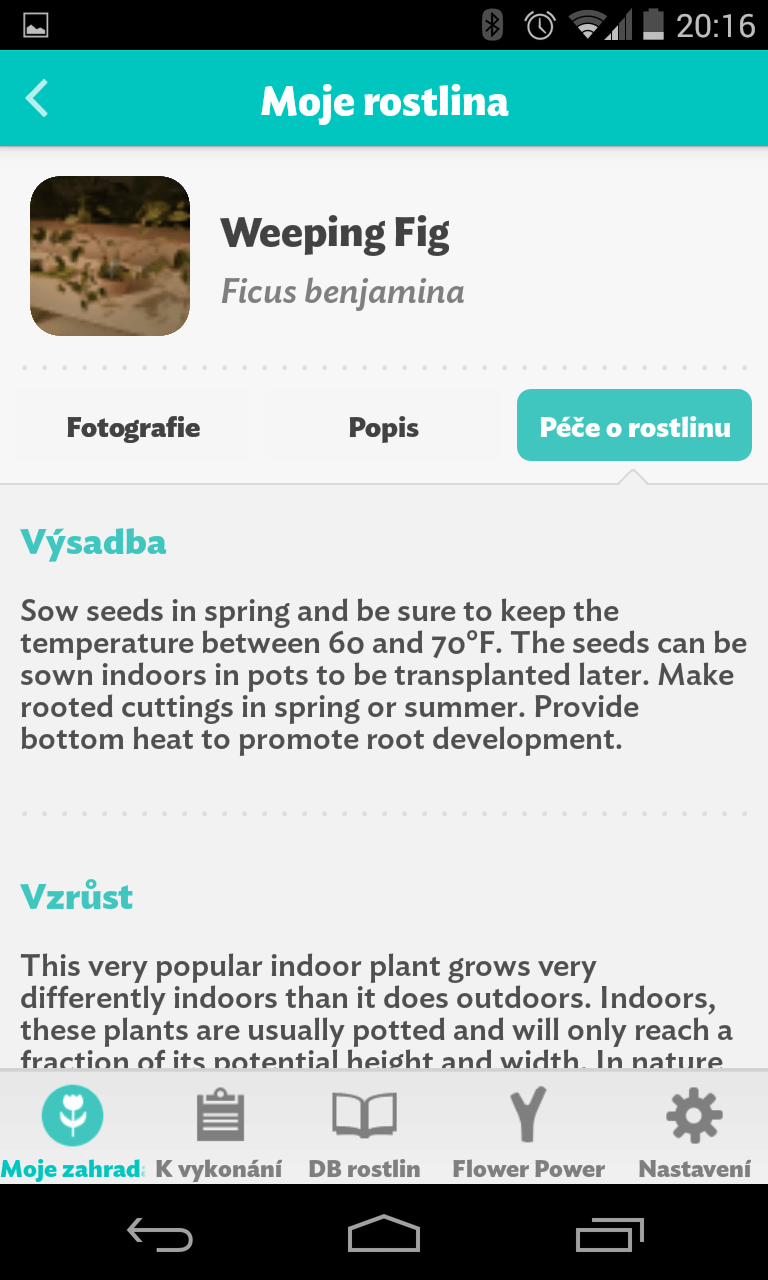Open the system recent apps
The width and height of the screenshot is (768, 1280).
(x=610, y=1234)
